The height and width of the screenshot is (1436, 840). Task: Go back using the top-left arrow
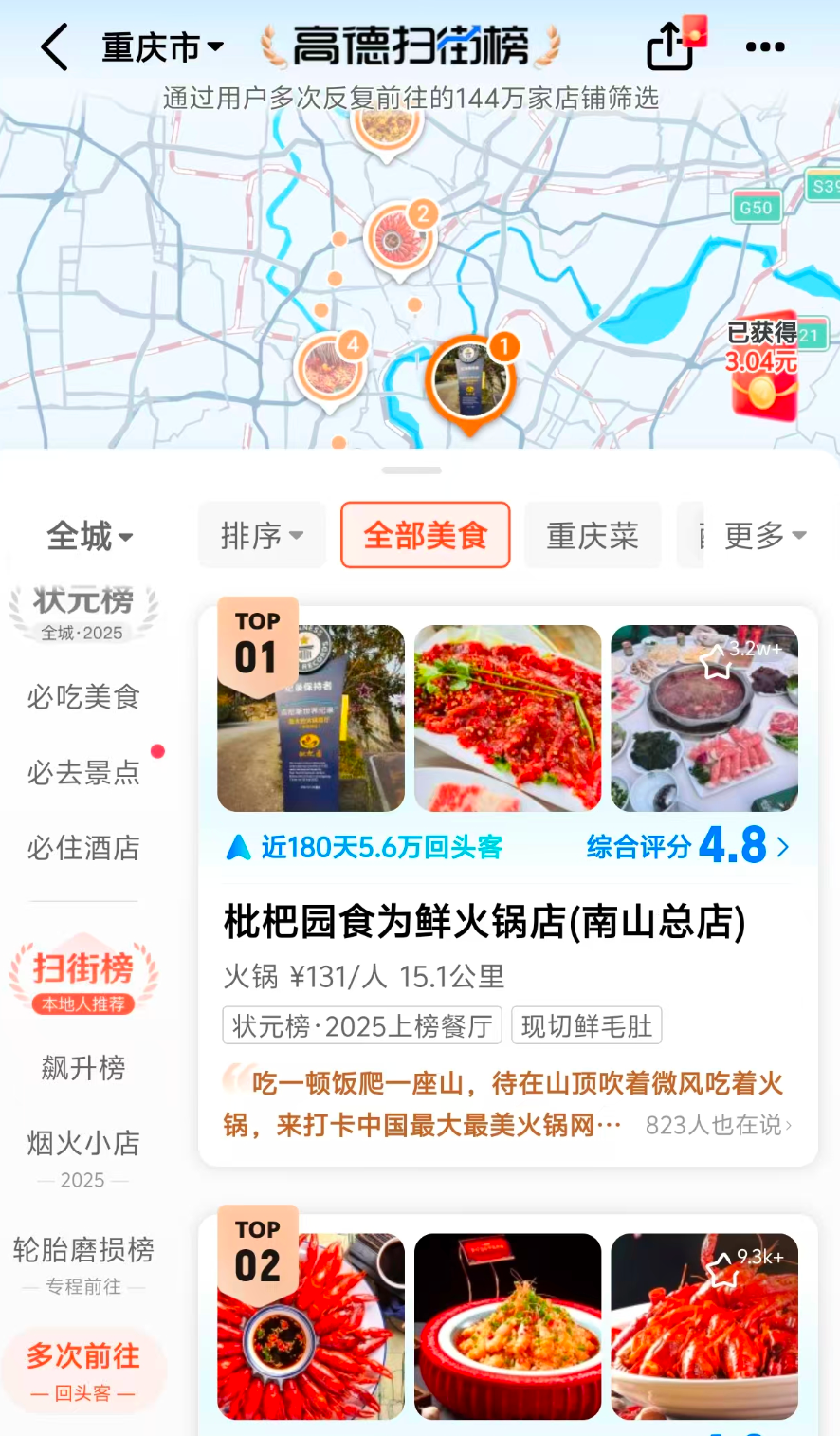tap(55, 47)
